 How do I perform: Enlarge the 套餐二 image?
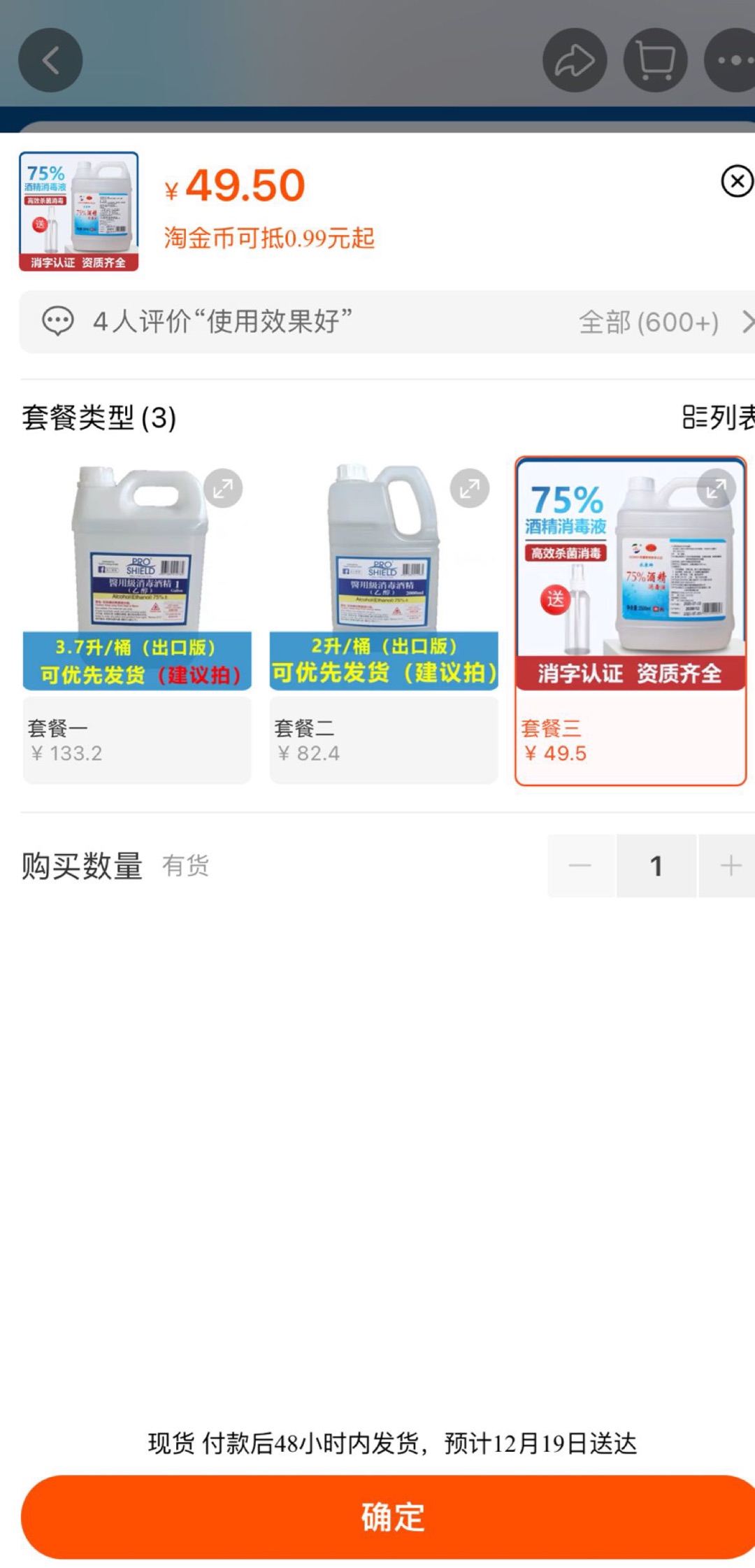[469, 488]
